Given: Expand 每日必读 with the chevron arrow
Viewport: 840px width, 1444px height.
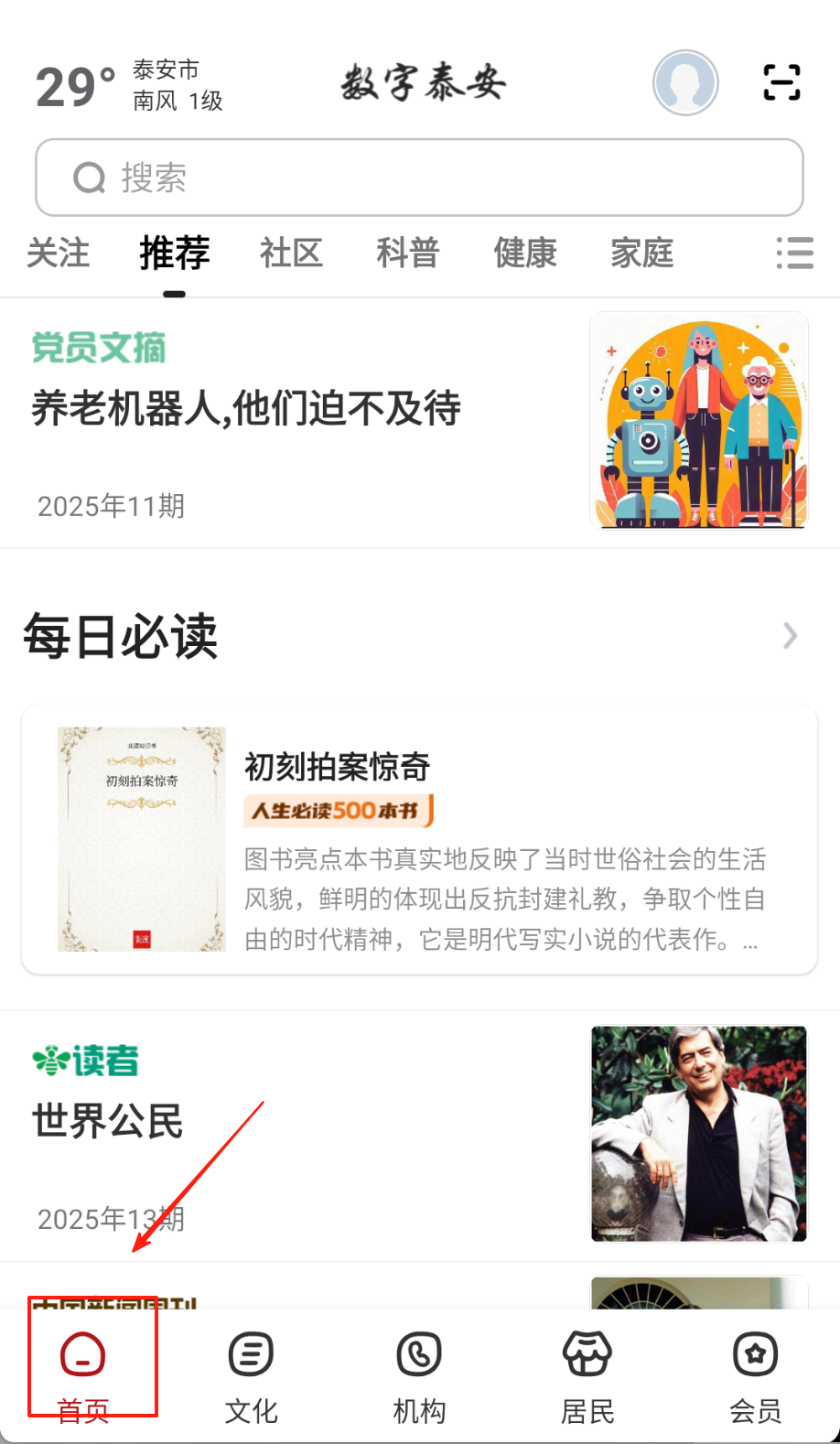Looking at the screenshot, I should pyautogui.click(x=791, y=635).
